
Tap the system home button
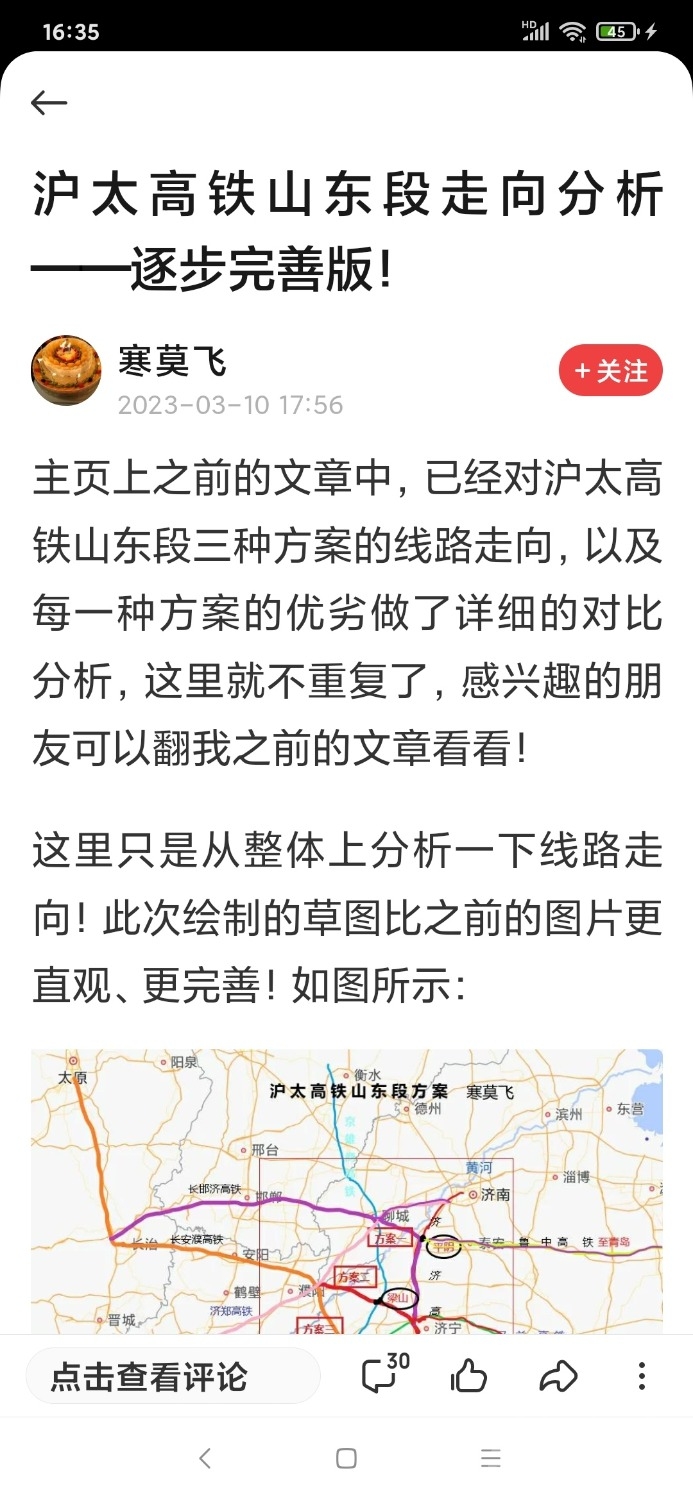346,1458
